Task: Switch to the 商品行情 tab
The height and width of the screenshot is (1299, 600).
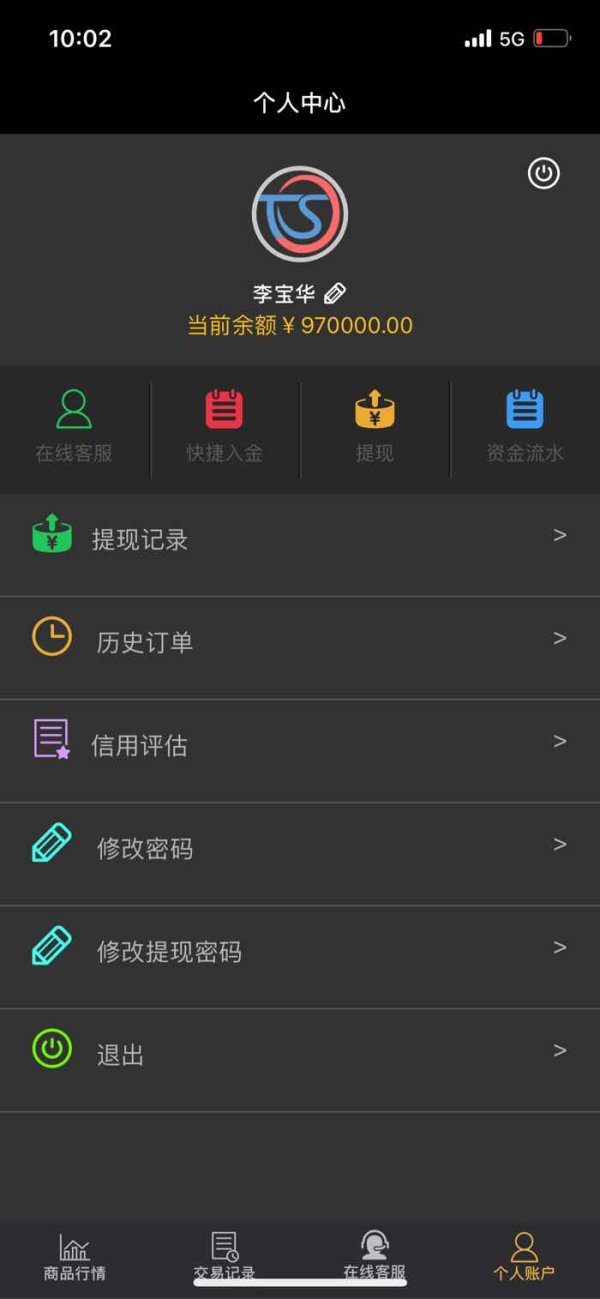Action: (x=75, y=1258)
